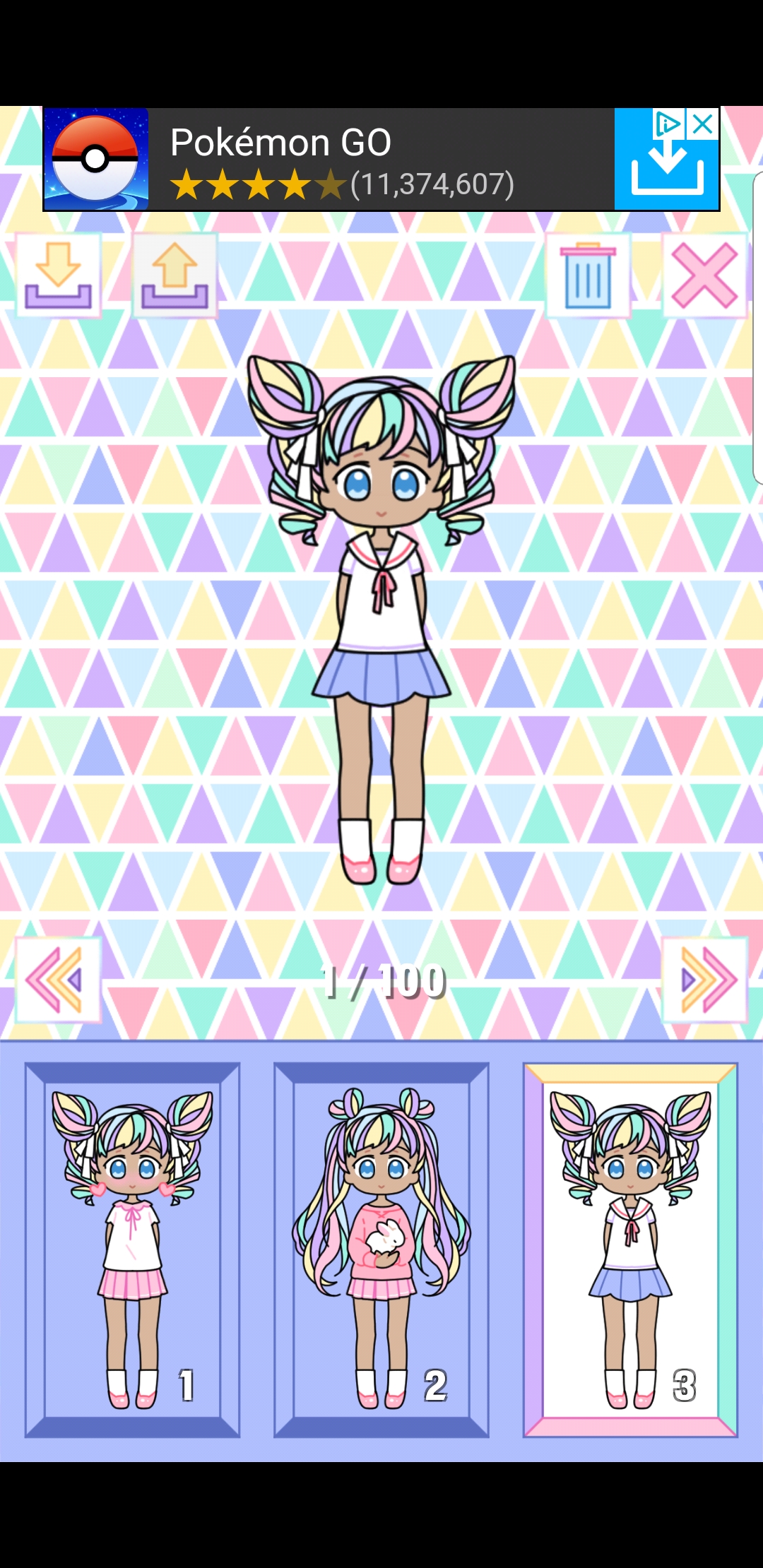This screenshot has height=1568, width=763.
Task: Tap the load upload-arrow icon
Action: click(175, 275)
